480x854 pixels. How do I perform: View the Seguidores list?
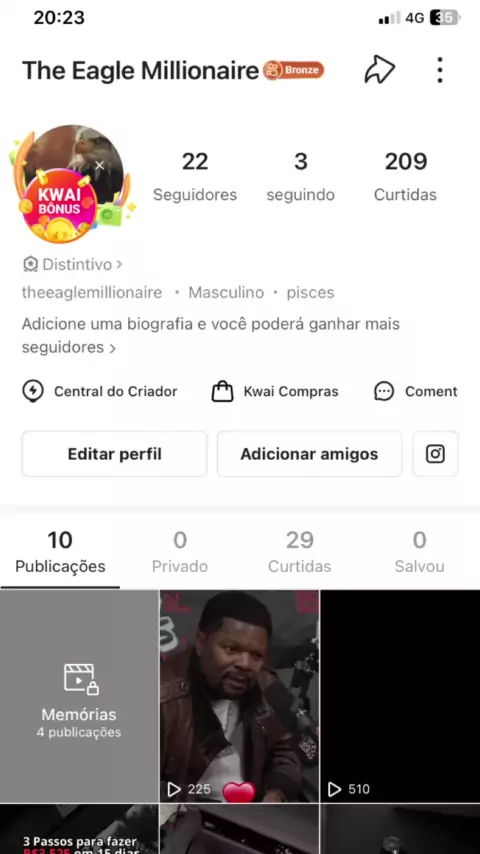click(195, 176)
